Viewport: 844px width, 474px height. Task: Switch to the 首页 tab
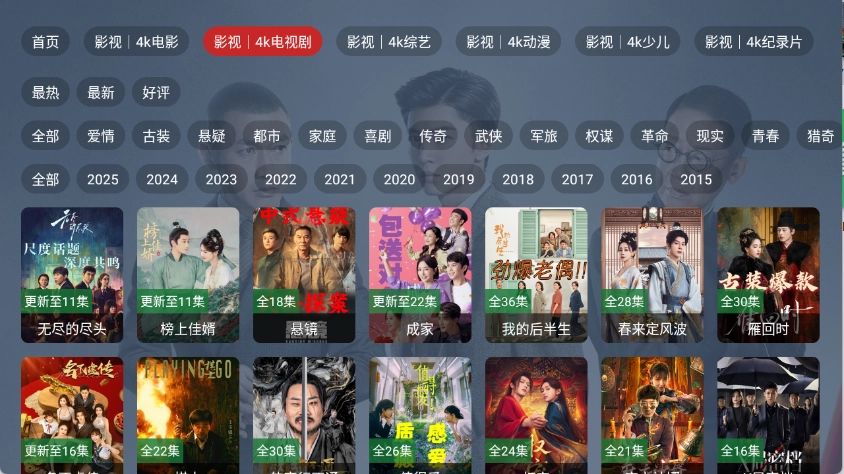click(45, 42)
